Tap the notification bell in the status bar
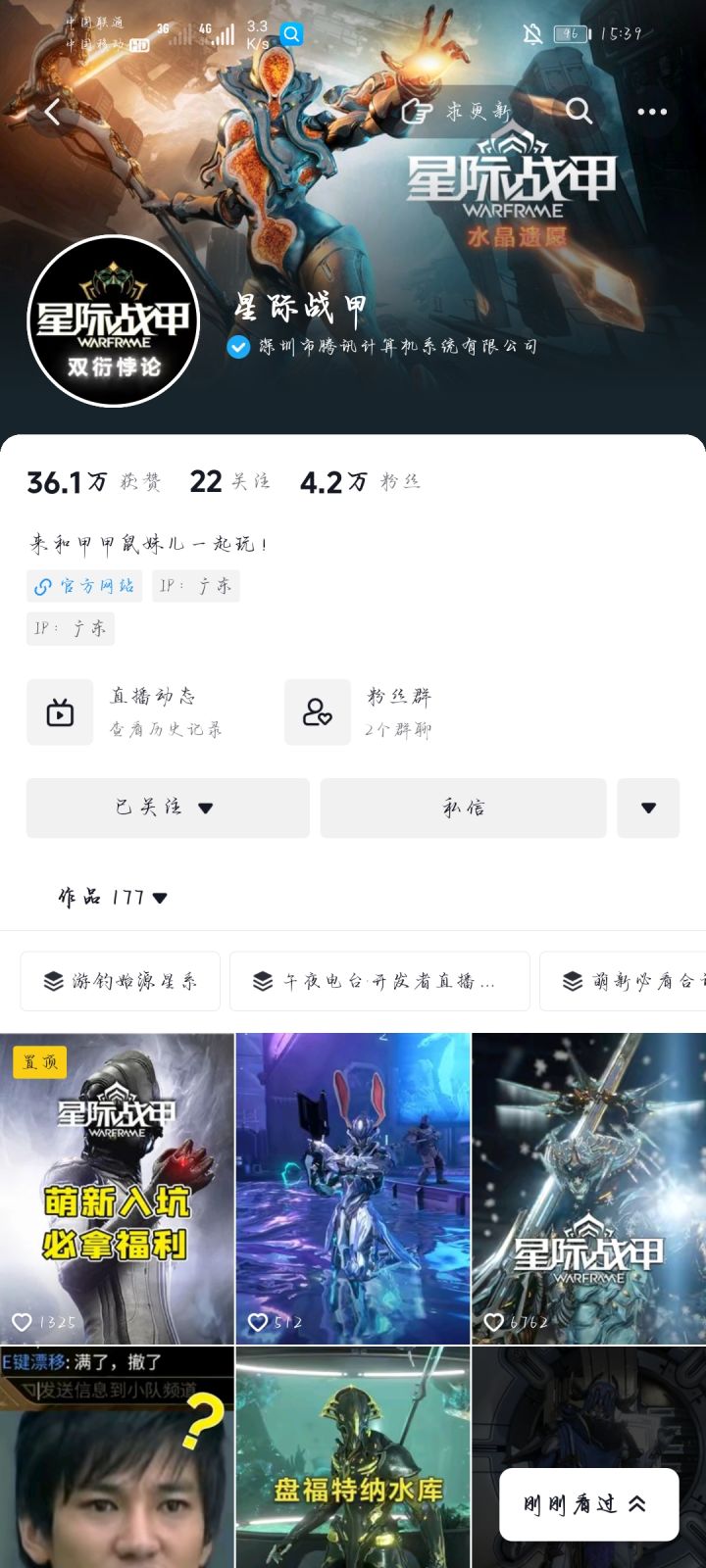 pos(530,33)
